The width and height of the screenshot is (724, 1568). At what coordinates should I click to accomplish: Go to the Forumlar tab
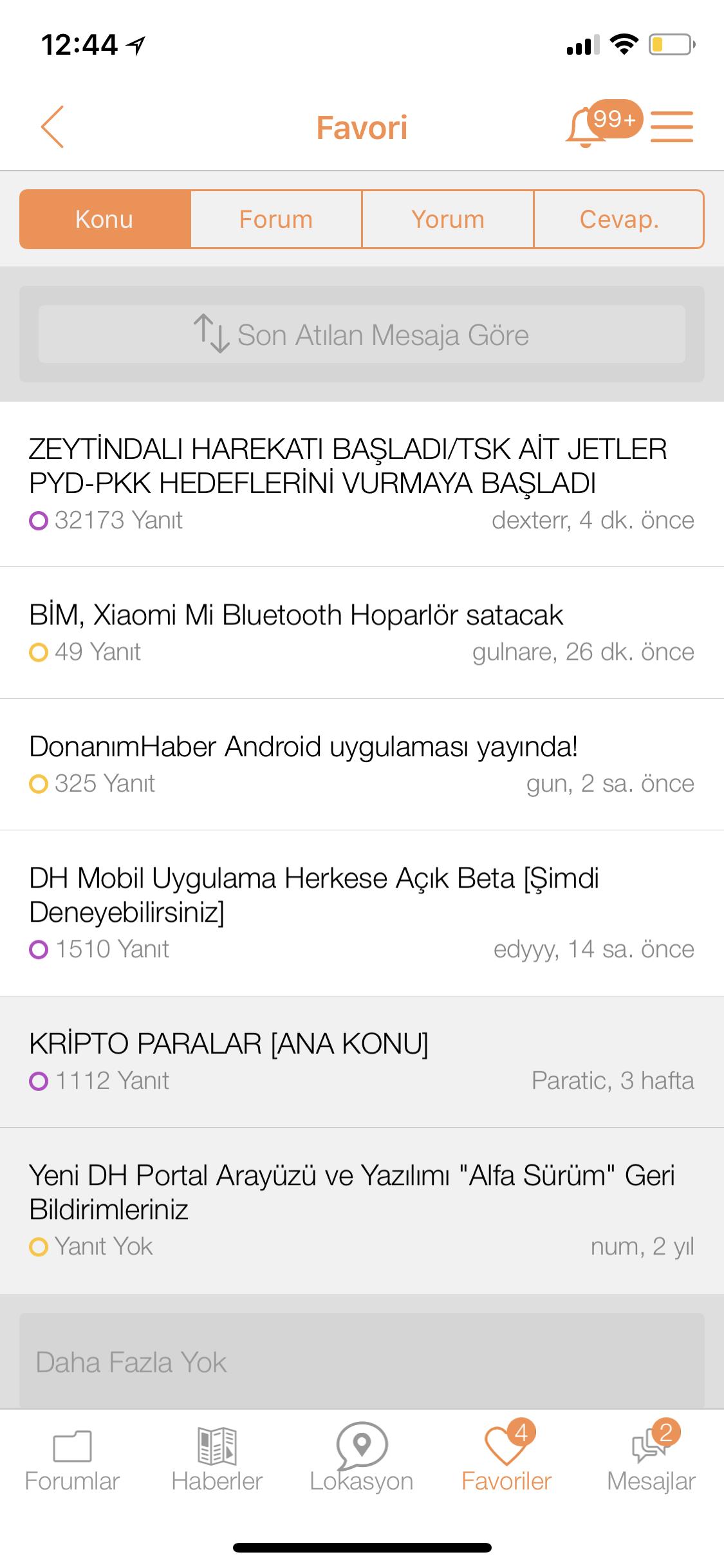72,1461
